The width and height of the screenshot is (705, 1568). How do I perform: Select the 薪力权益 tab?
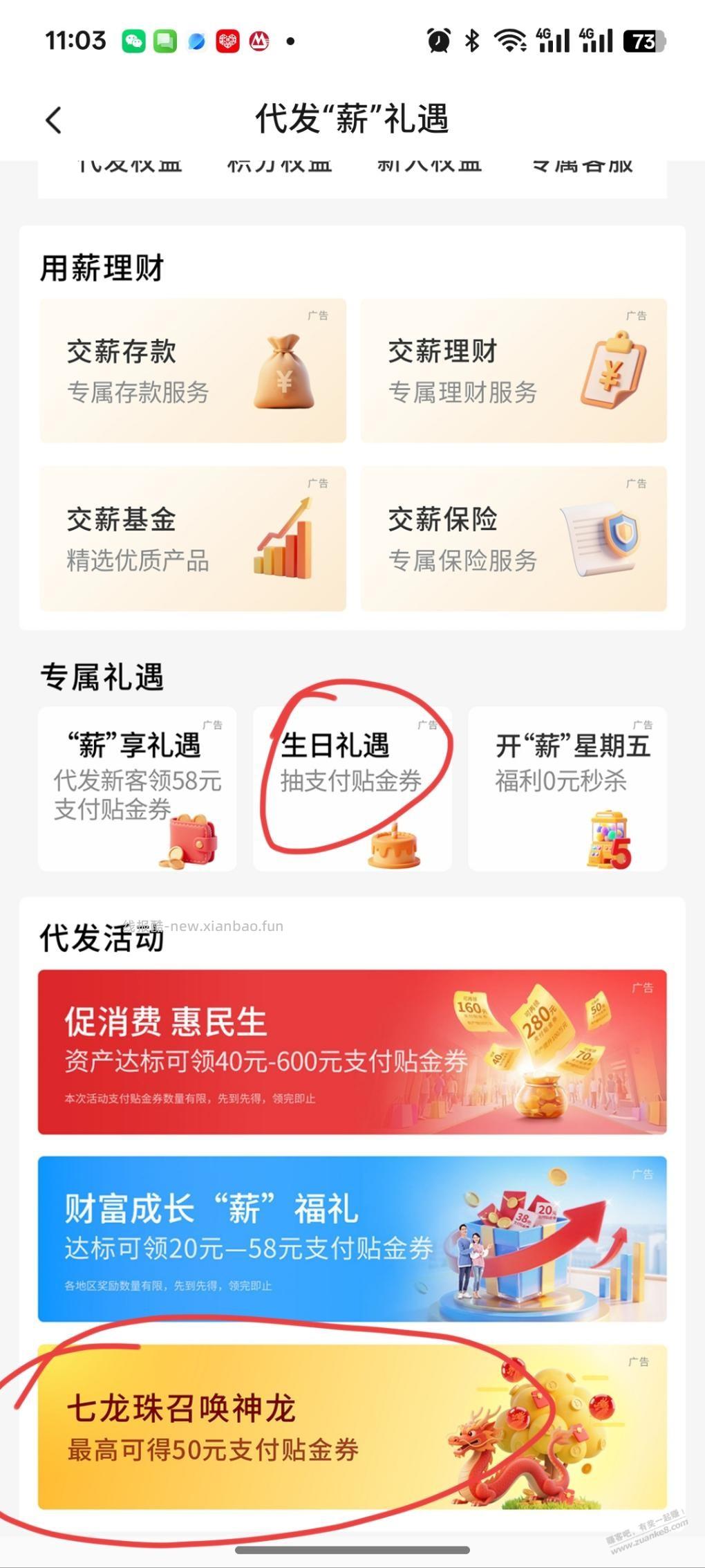(x=281, y=164)
